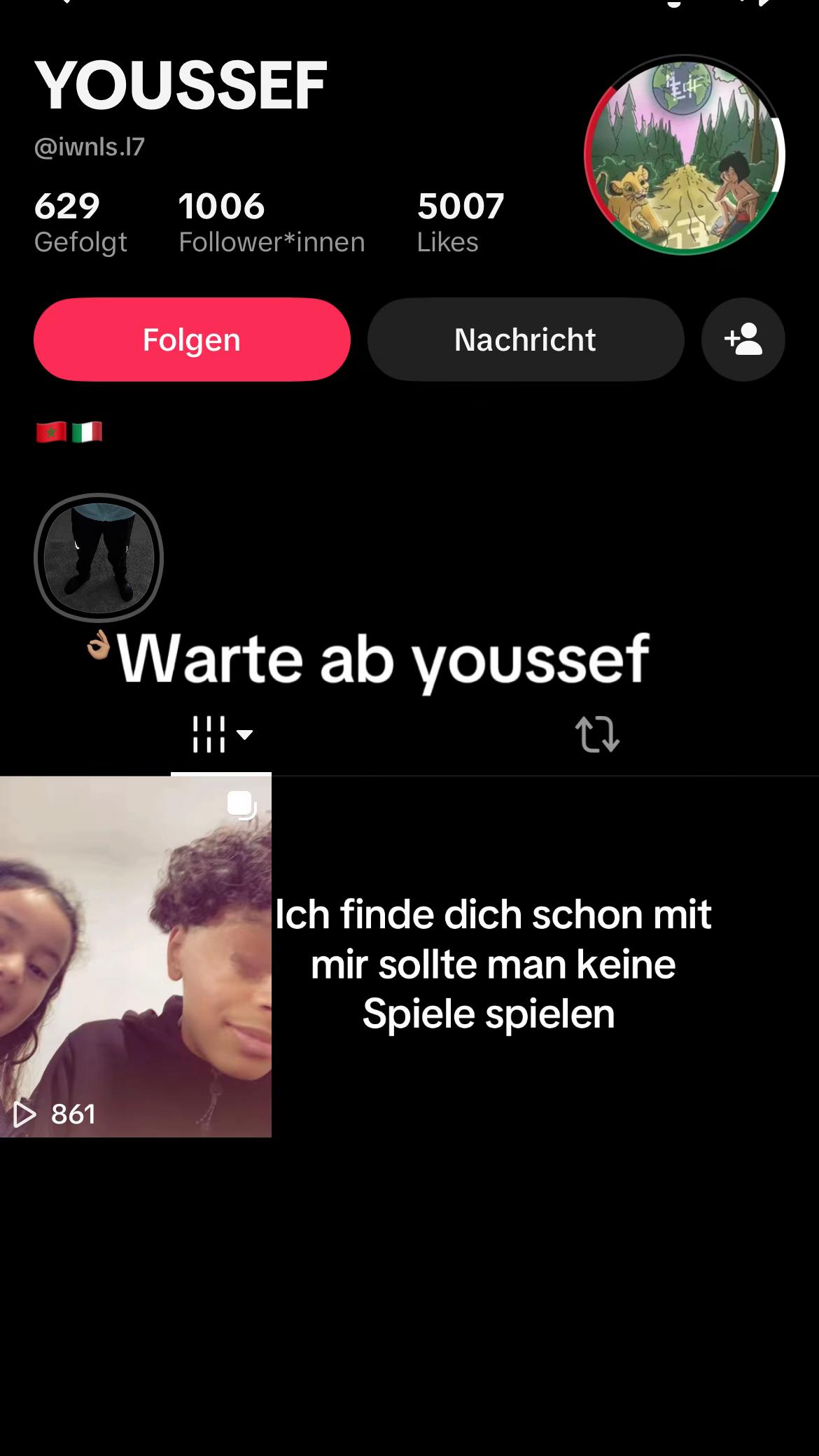This screenshot has height=1456, width=819.
Task: Tap the add friend suggestions icon
Action: 743,339
